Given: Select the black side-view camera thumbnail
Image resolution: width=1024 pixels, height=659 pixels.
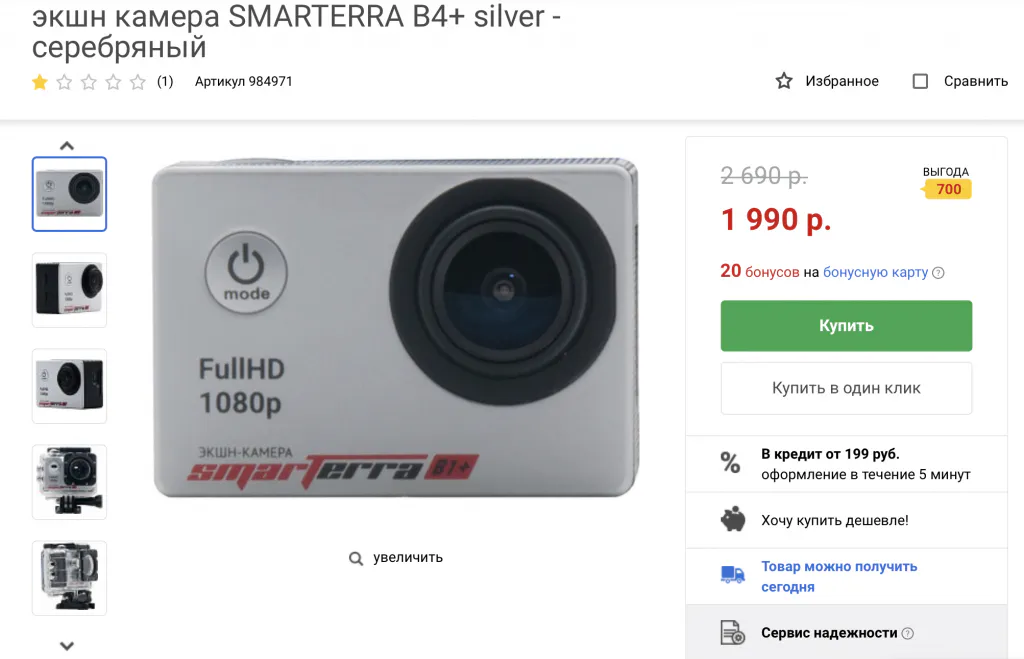Looking at the screenshot, I should (x=69, y=290).
